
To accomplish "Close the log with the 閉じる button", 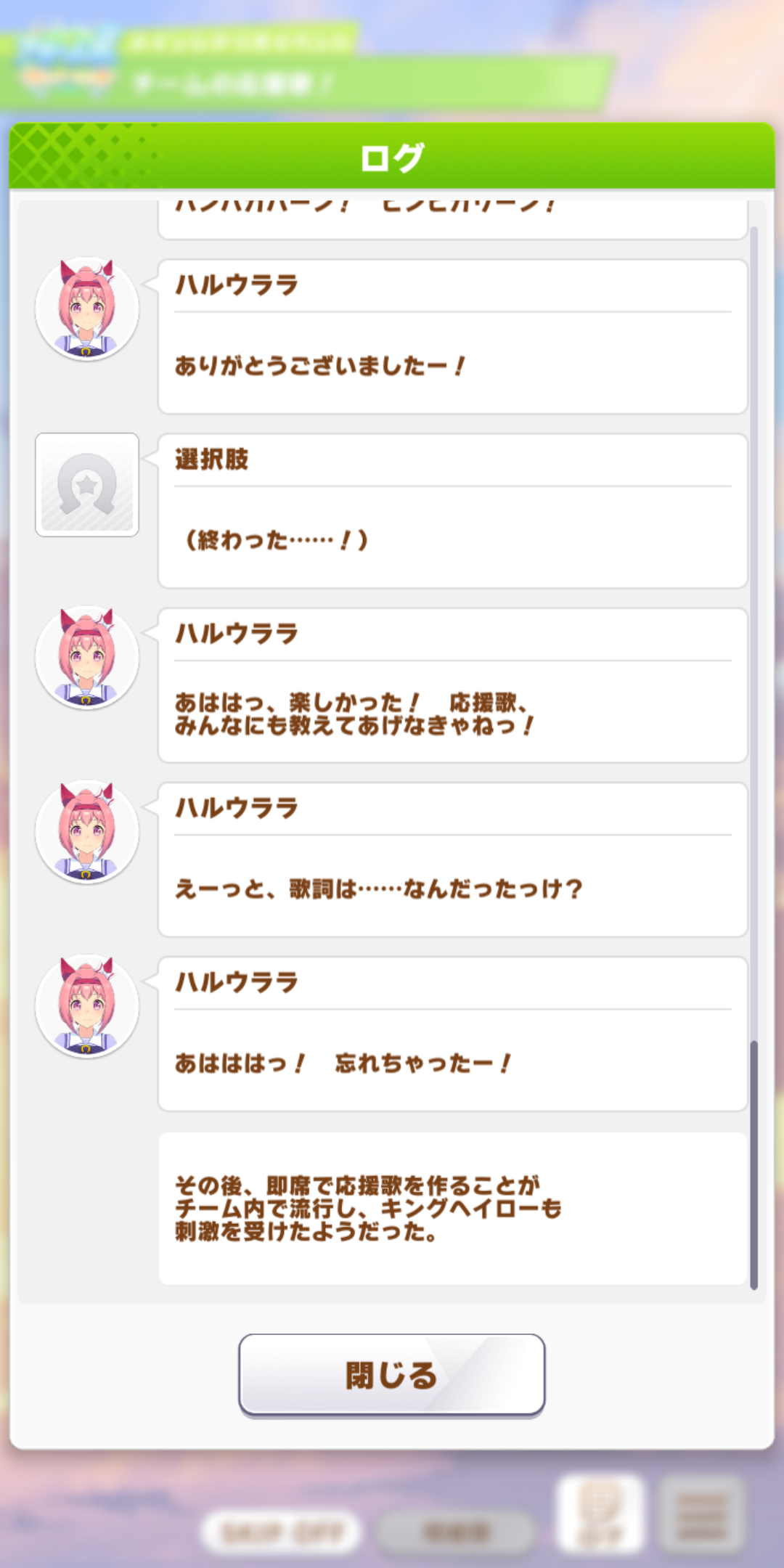I will (x=391, y=1375).
